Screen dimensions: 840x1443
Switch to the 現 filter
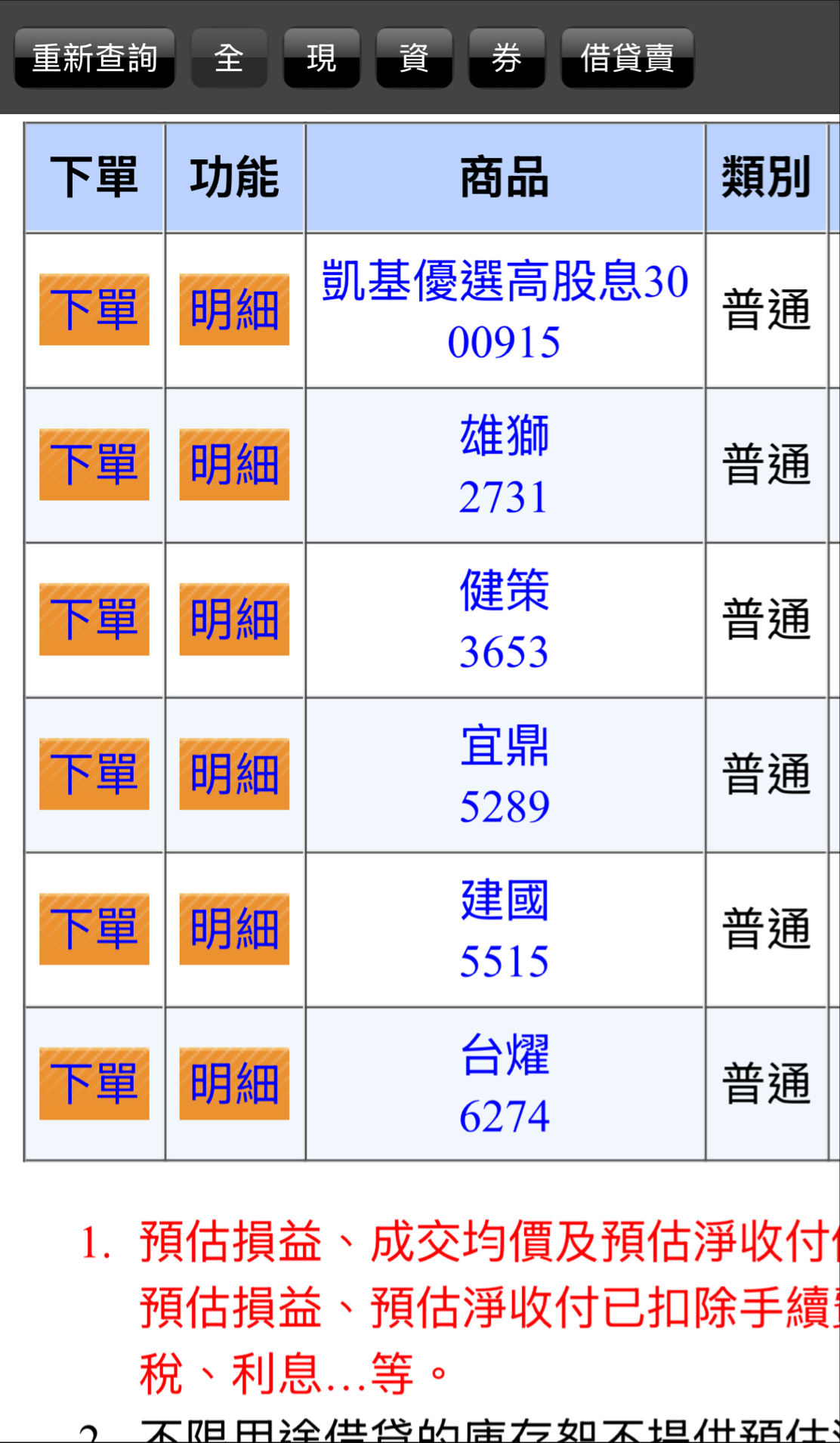tap(321, 58)
